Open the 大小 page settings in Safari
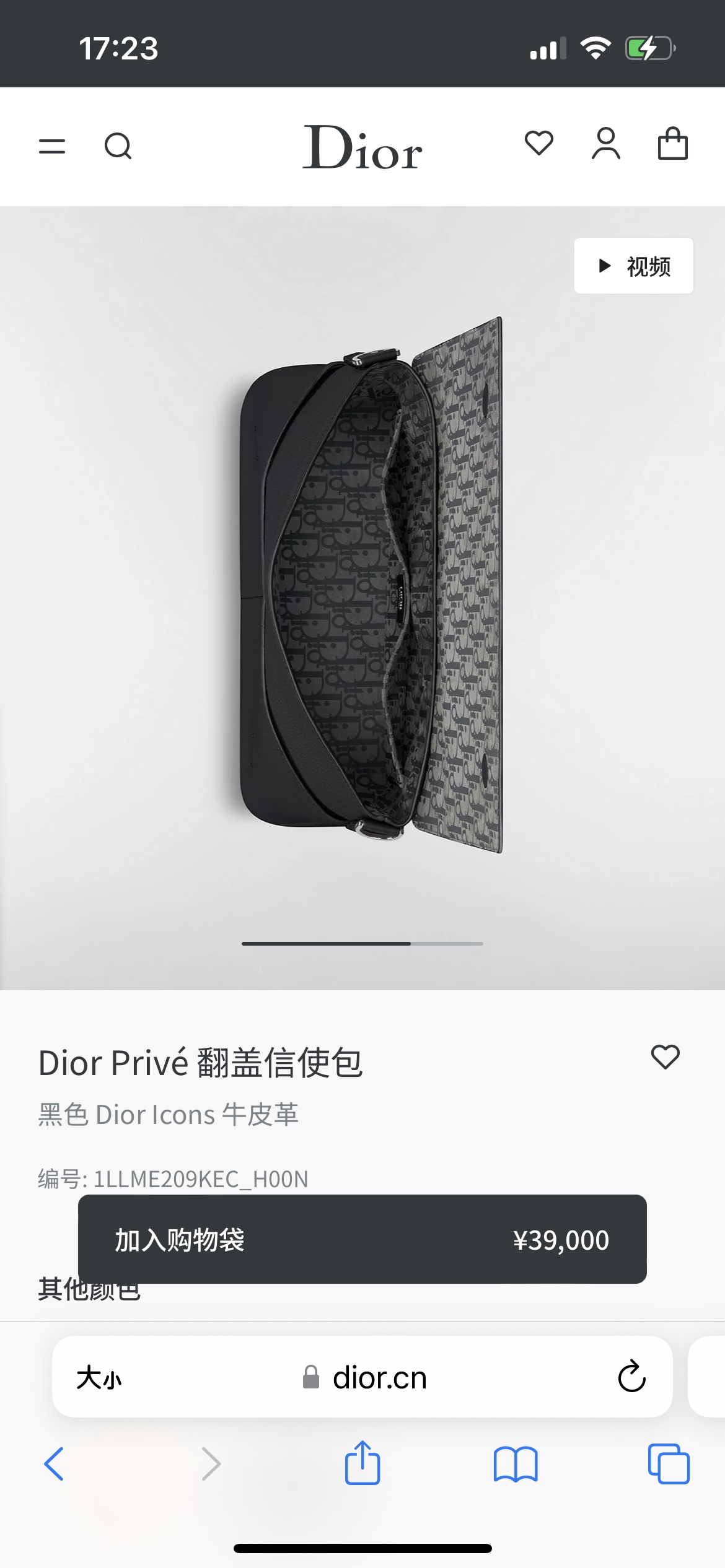 point(99,1378)
